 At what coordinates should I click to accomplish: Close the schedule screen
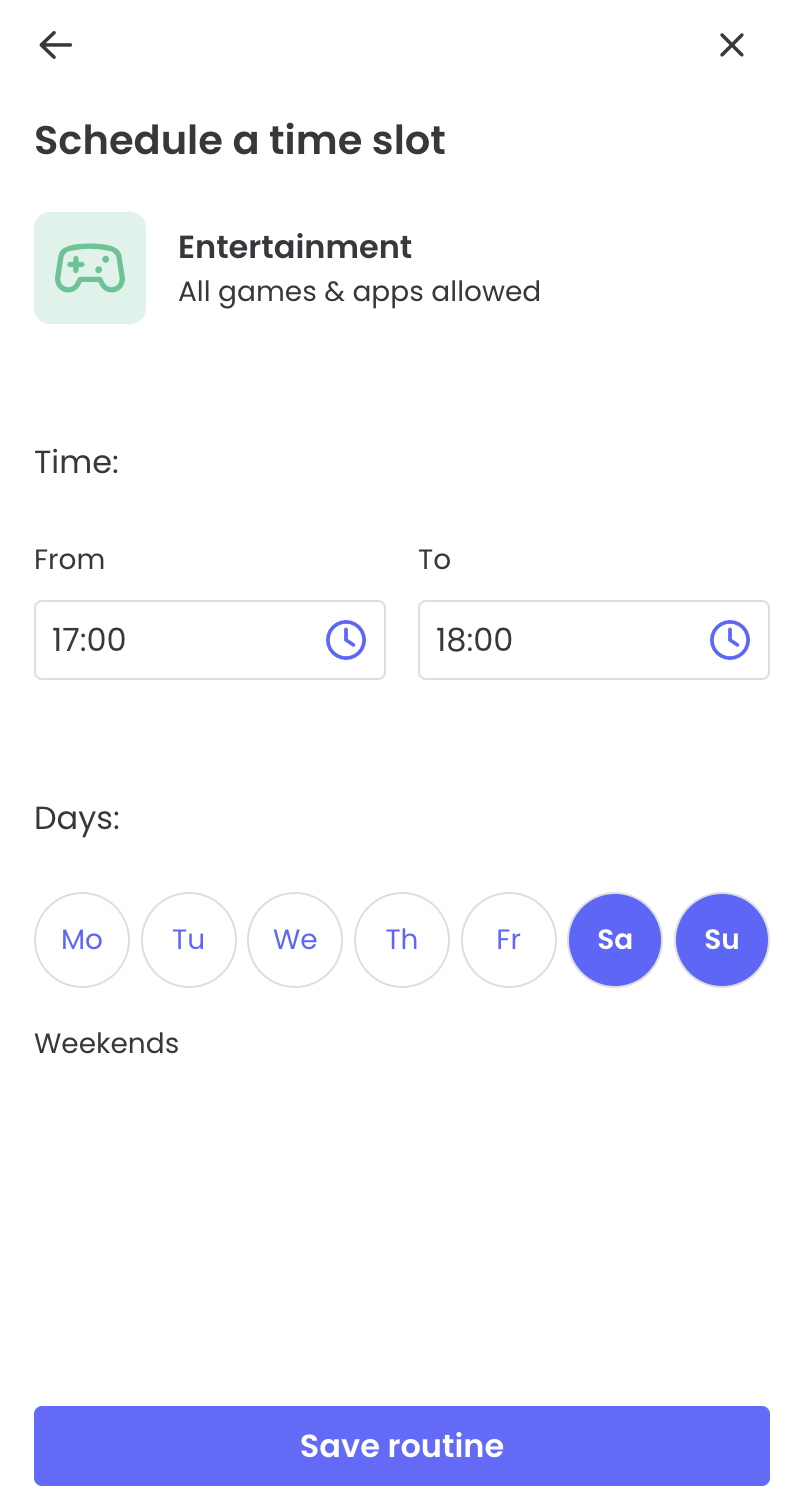(x=732, y=45)
